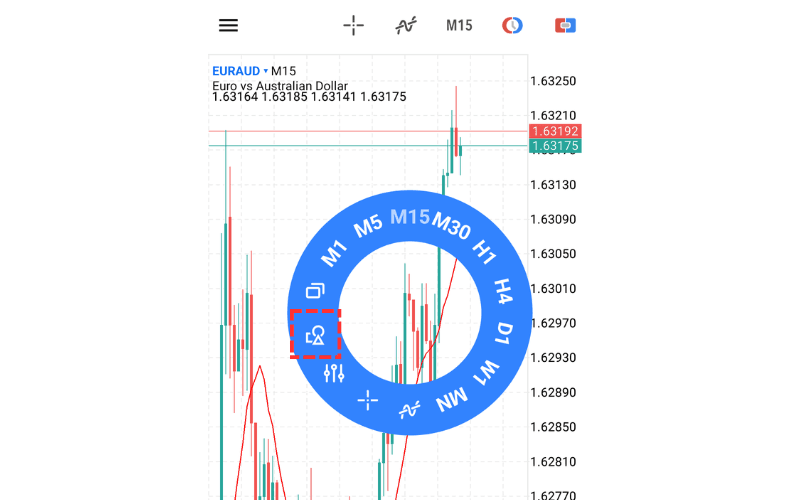Open objects shapes icon in radial menu

click(316, 334)
